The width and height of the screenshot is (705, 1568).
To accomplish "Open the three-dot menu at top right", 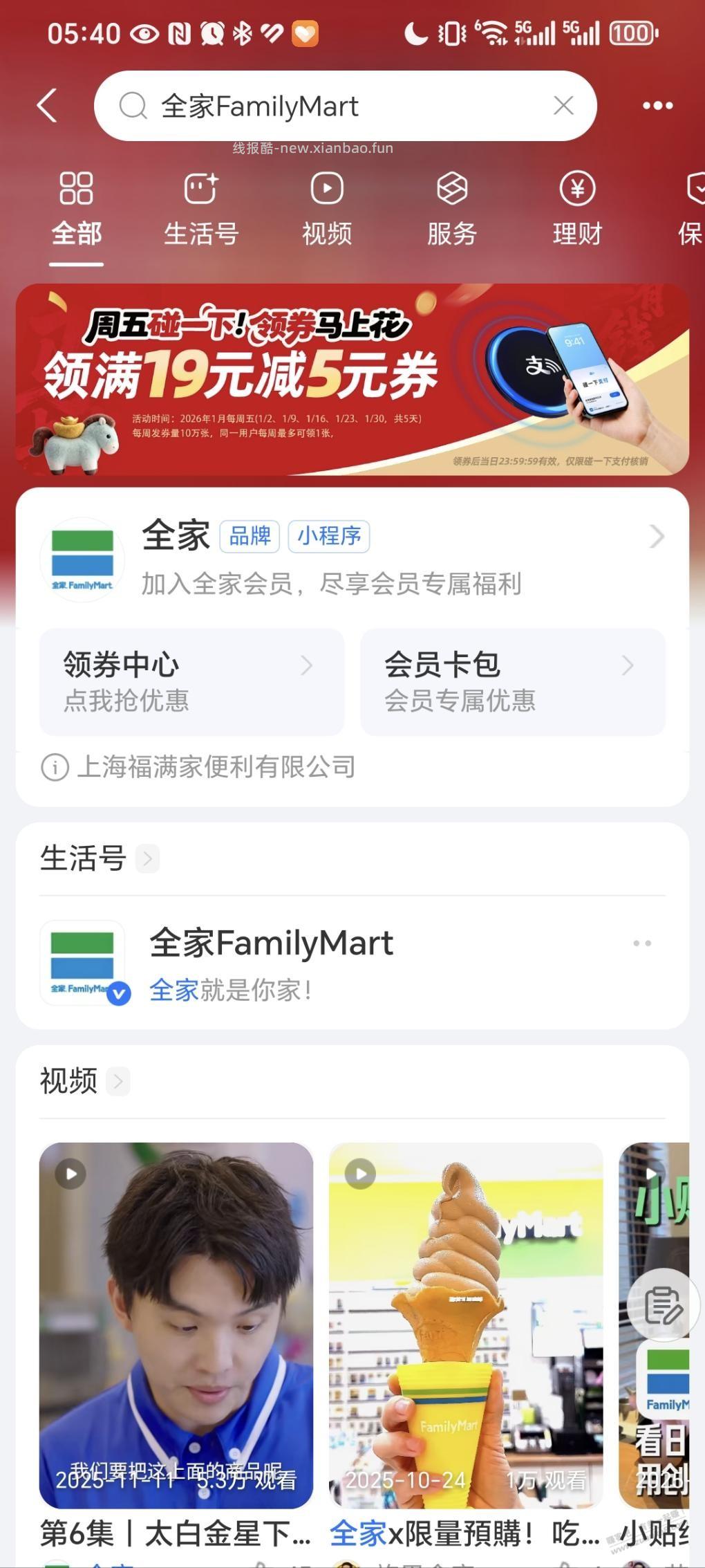I will click(x=657, y=106).
